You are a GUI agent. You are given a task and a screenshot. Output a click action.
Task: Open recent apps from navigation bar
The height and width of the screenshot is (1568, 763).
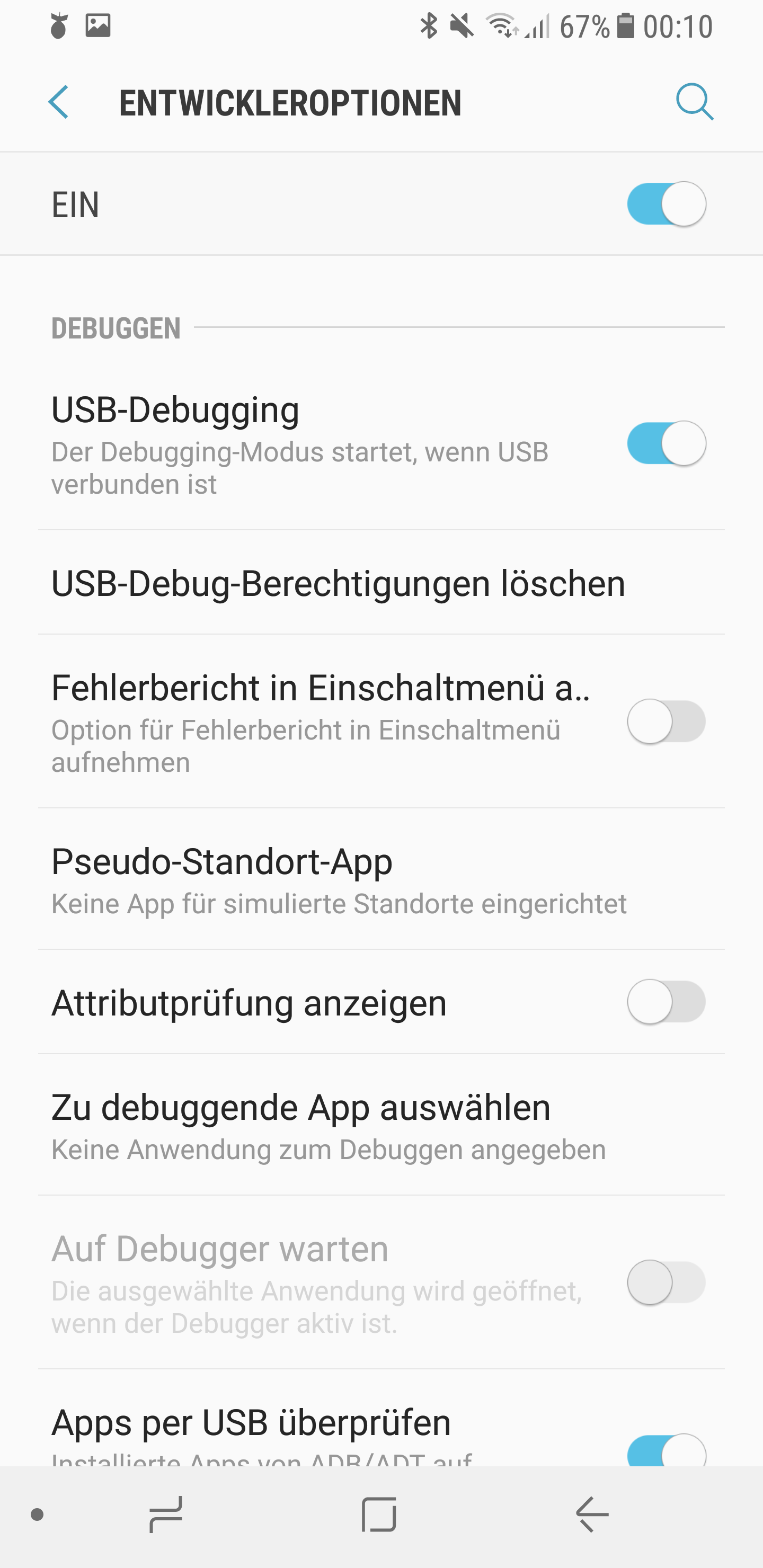(166, 1514)
